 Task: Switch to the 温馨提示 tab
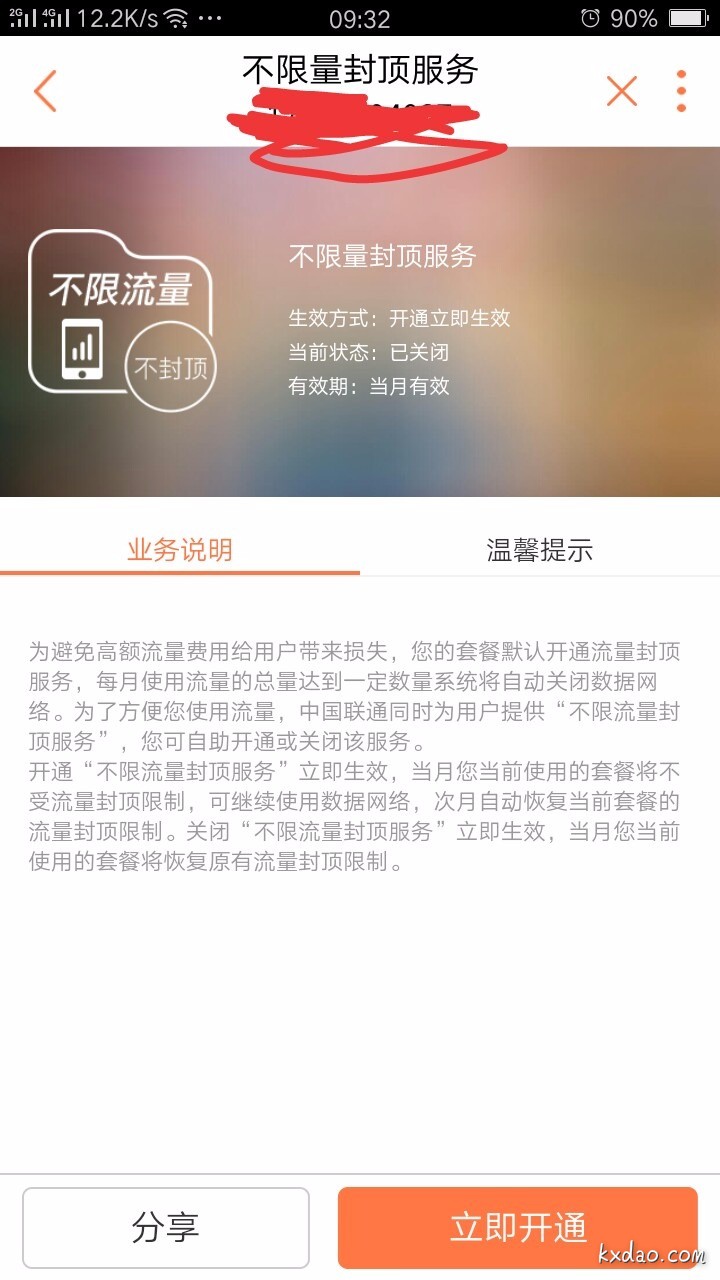[539, 549]
